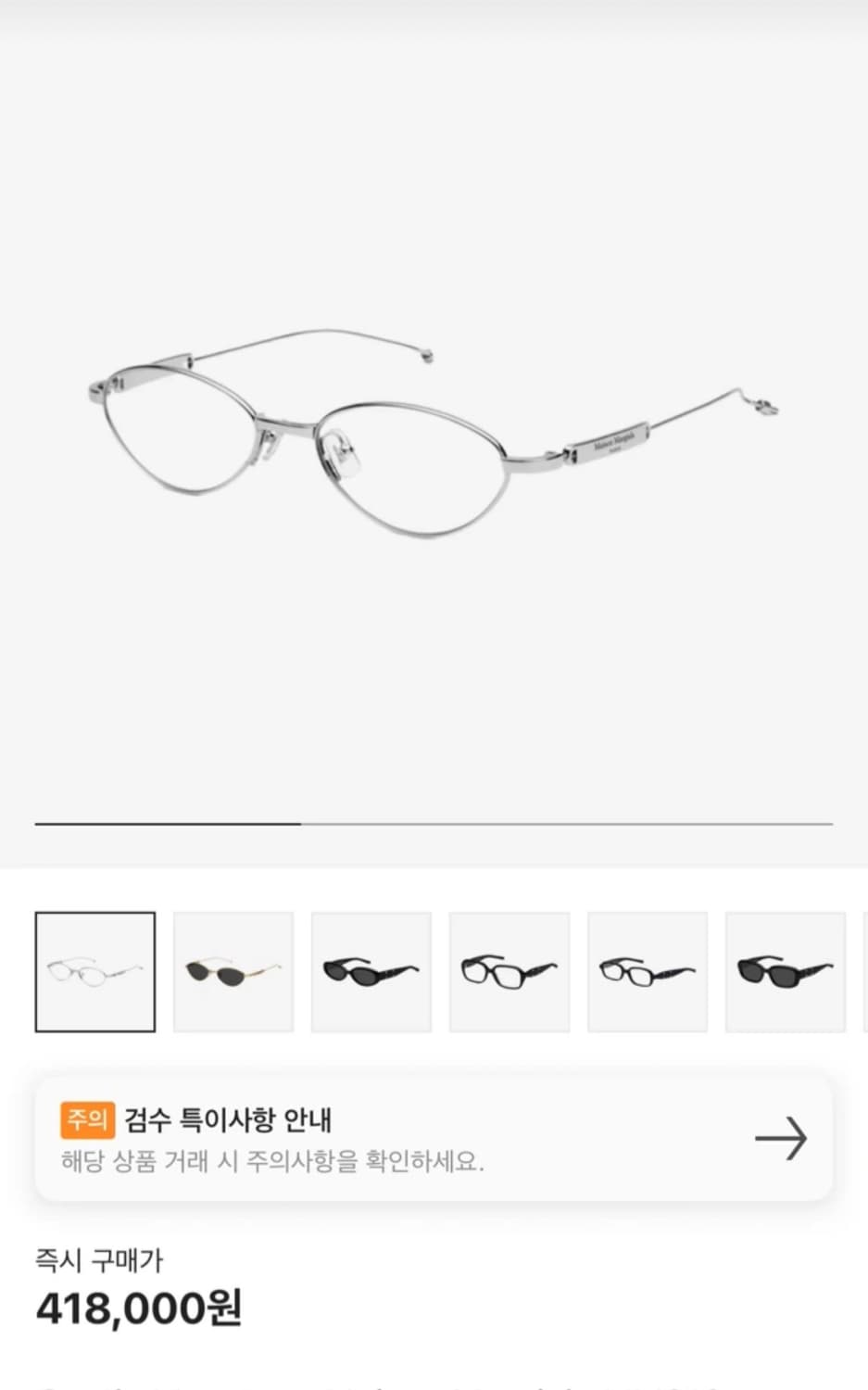Select the black cat-eye sunglasses thumbnail
The height and width of the screenshot is (1390, 868).
(x=371, y=971)
